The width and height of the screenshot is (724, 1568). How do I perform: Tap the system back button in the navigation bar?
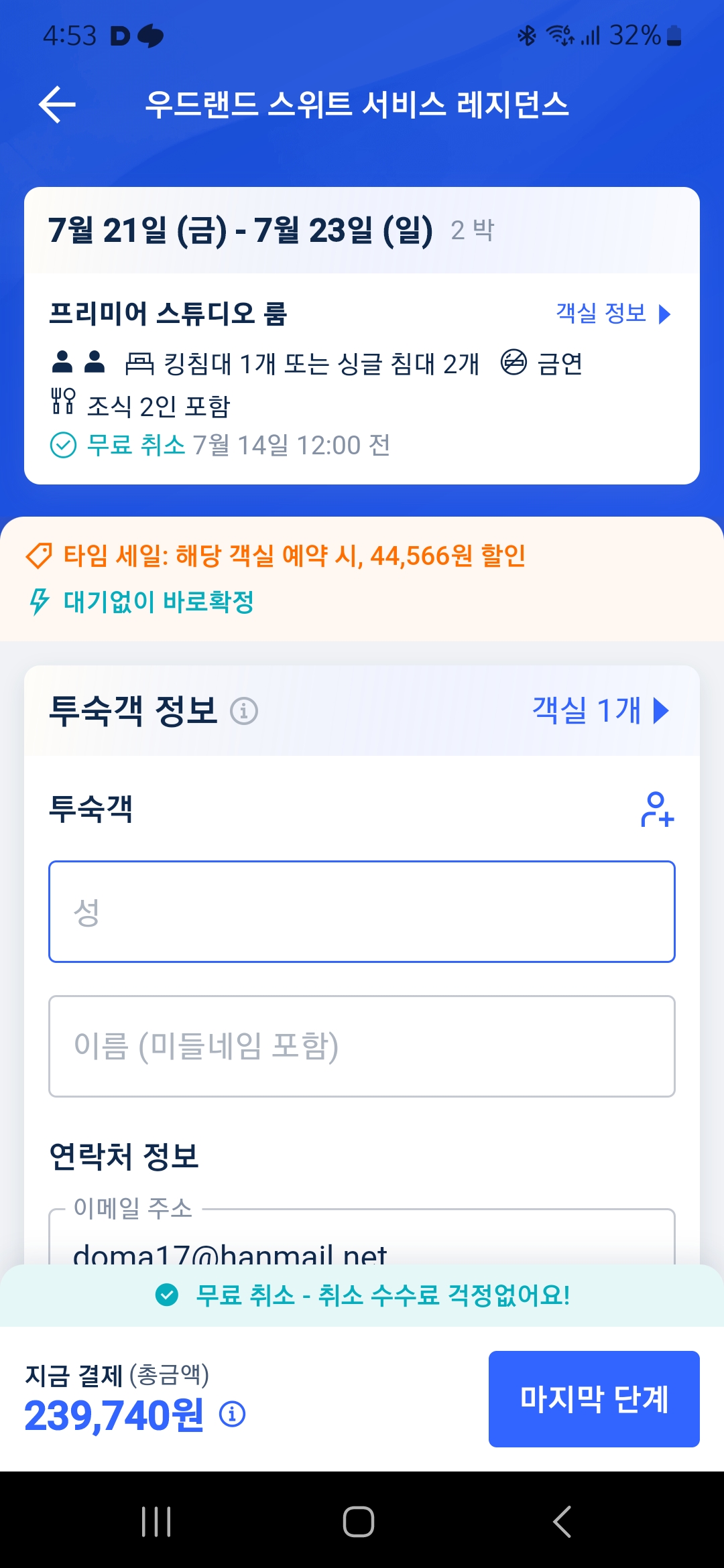coord(562,1521)
